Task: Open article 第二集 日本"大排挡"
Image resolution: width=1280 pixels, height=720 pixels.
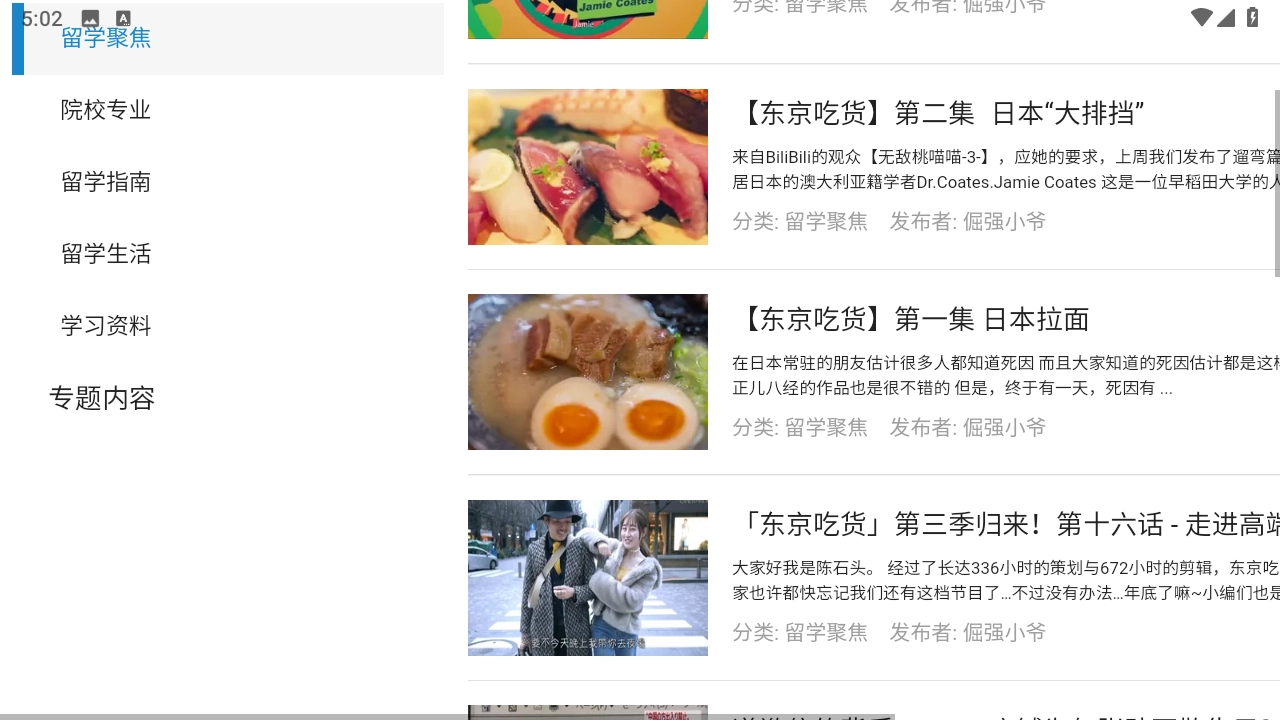Action: [x=938, y=113]
